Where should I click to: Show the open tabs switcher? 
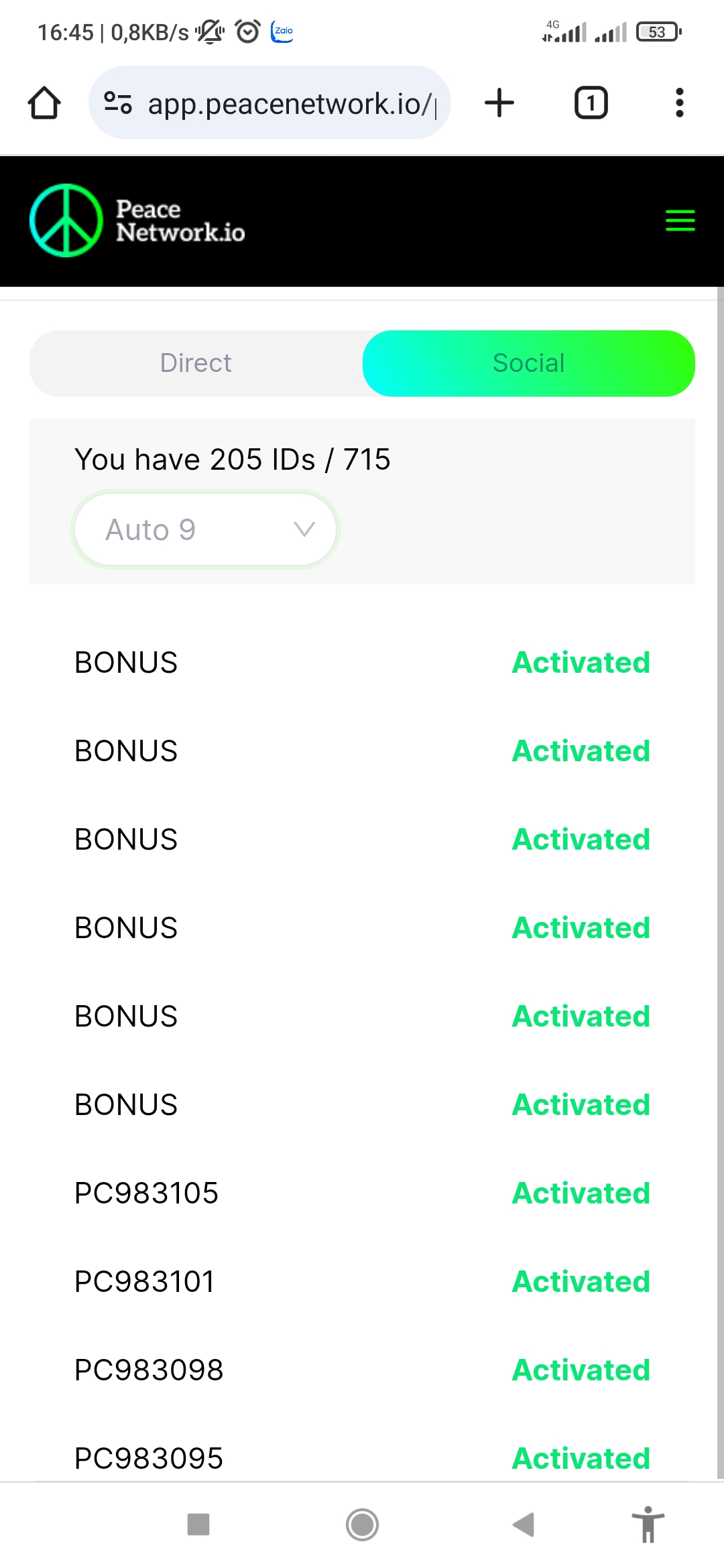click(591, 103)
